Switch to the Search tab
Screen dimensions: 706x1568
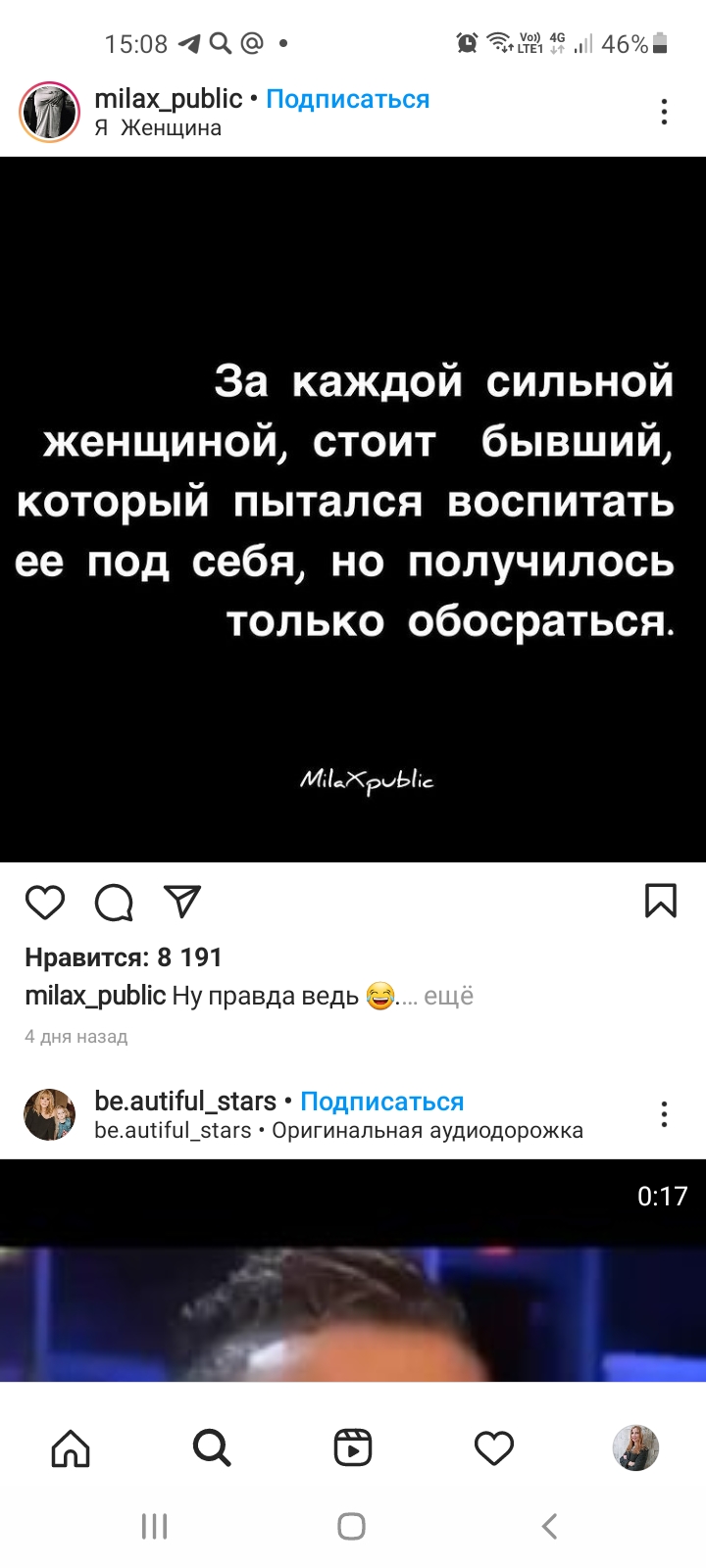click(212, 1447)
